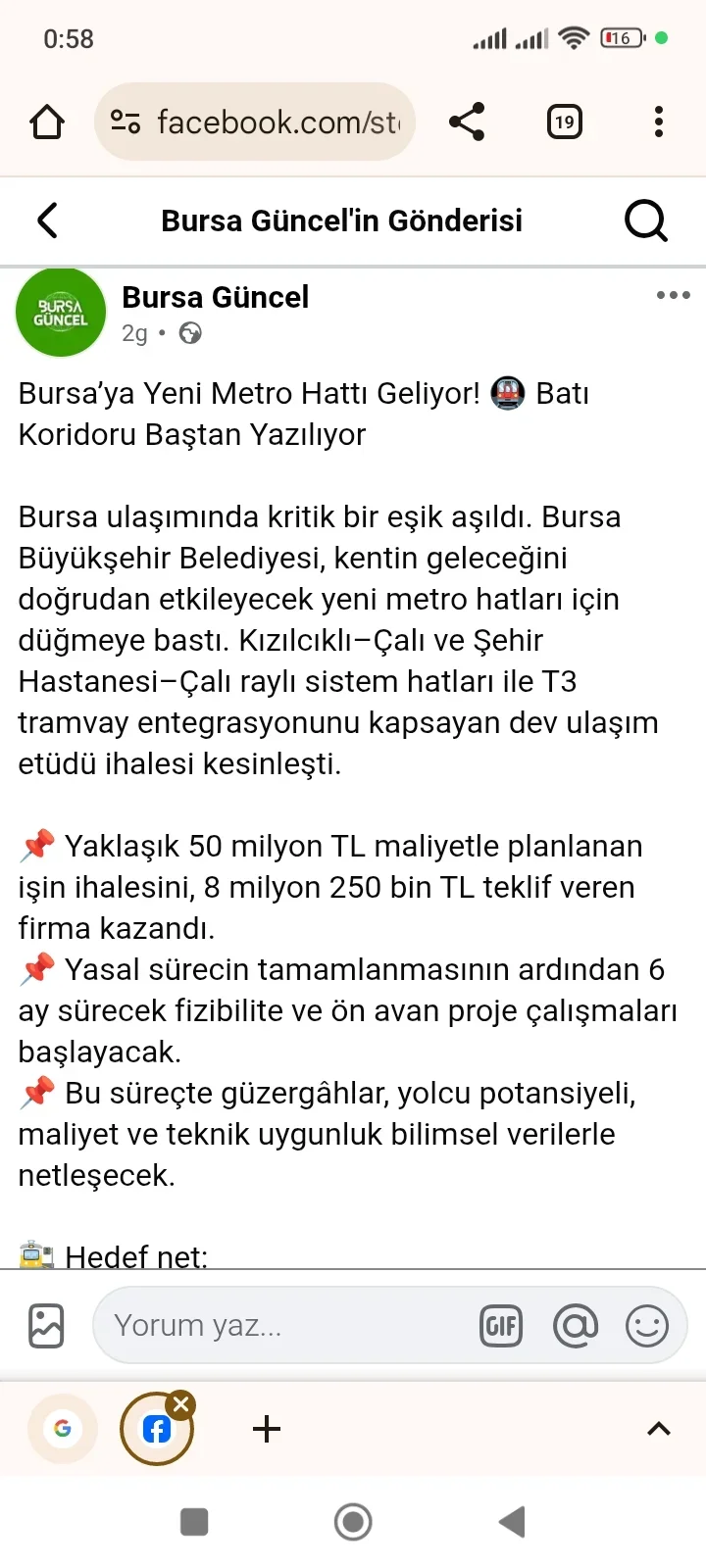
Task: Switch to the Google tab in tab strip
Action: 63,1429
